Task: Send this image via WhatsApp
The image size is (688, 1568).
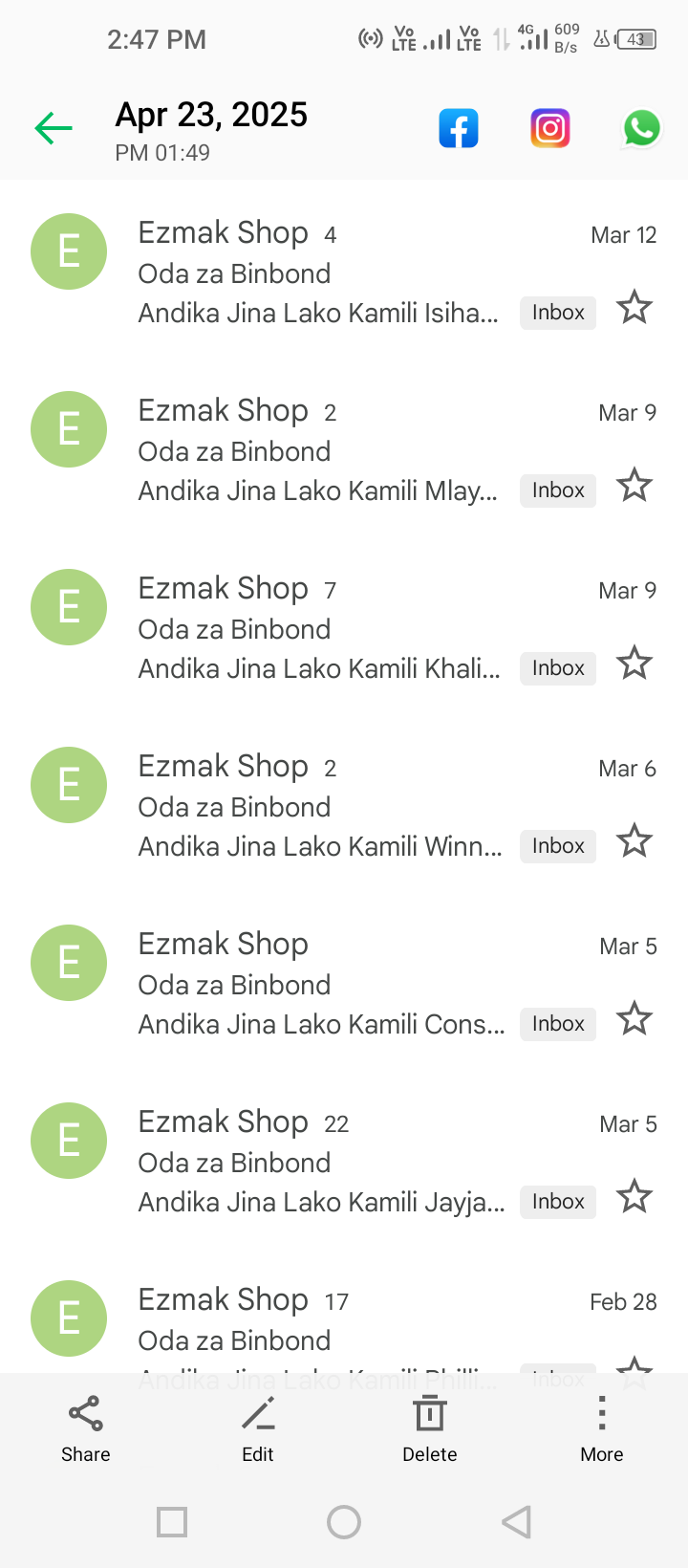Action: click(642, 128)
